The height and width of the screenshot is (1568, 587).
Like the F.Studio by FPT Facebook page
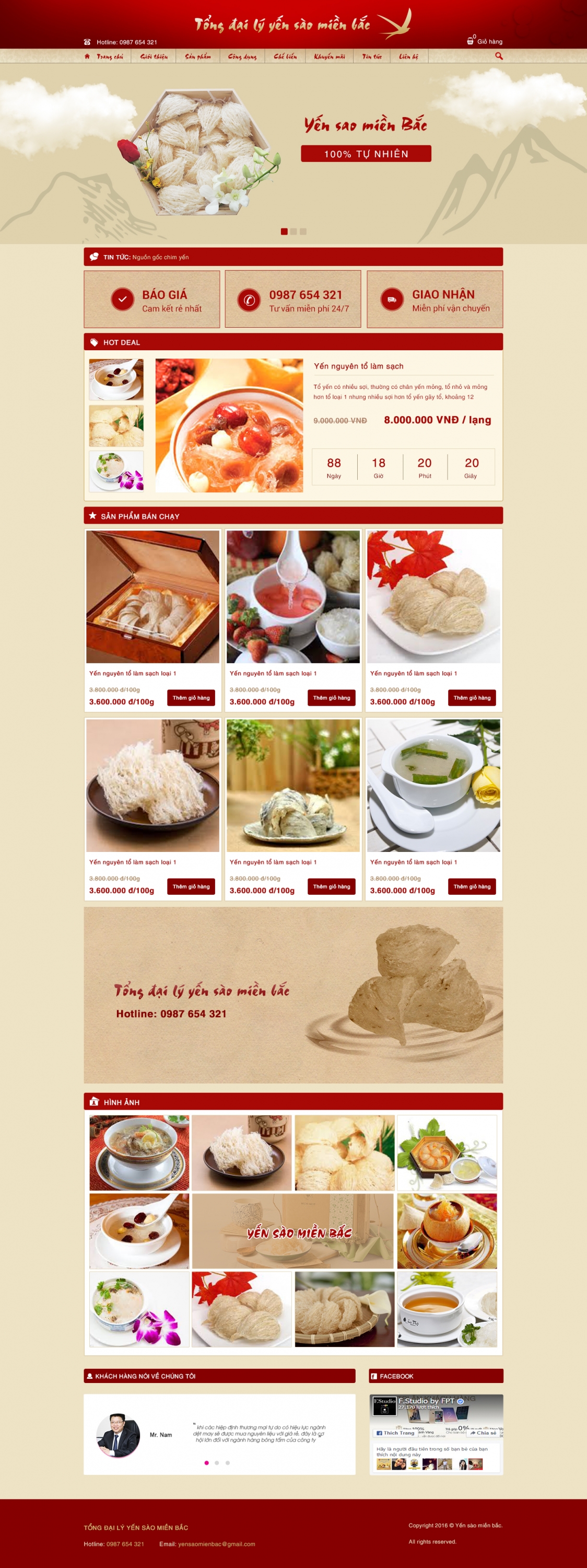click(x=395, y=1433)
